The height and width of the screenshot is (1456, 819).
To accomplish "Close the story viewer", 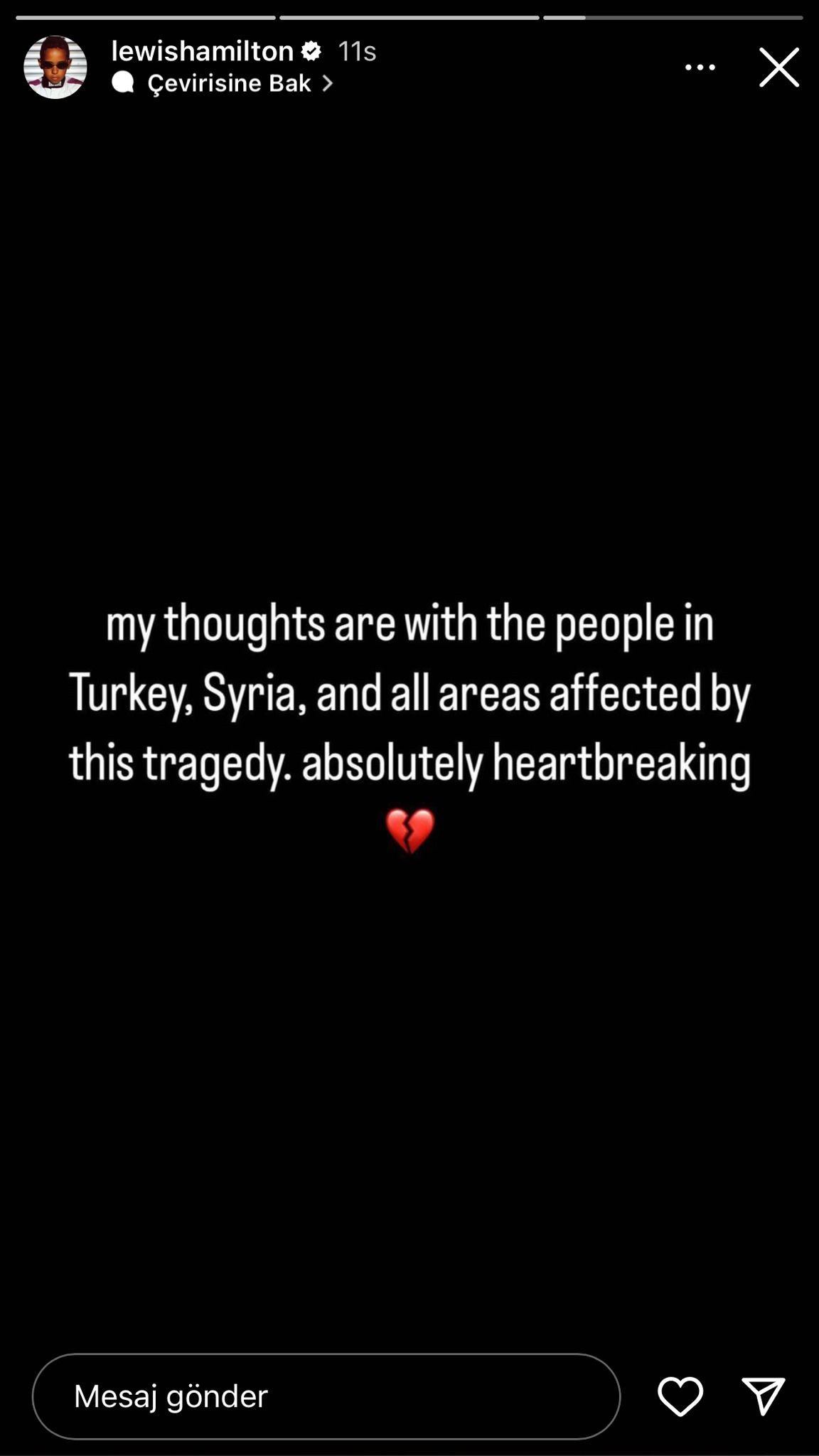I will tap(779, 68).
